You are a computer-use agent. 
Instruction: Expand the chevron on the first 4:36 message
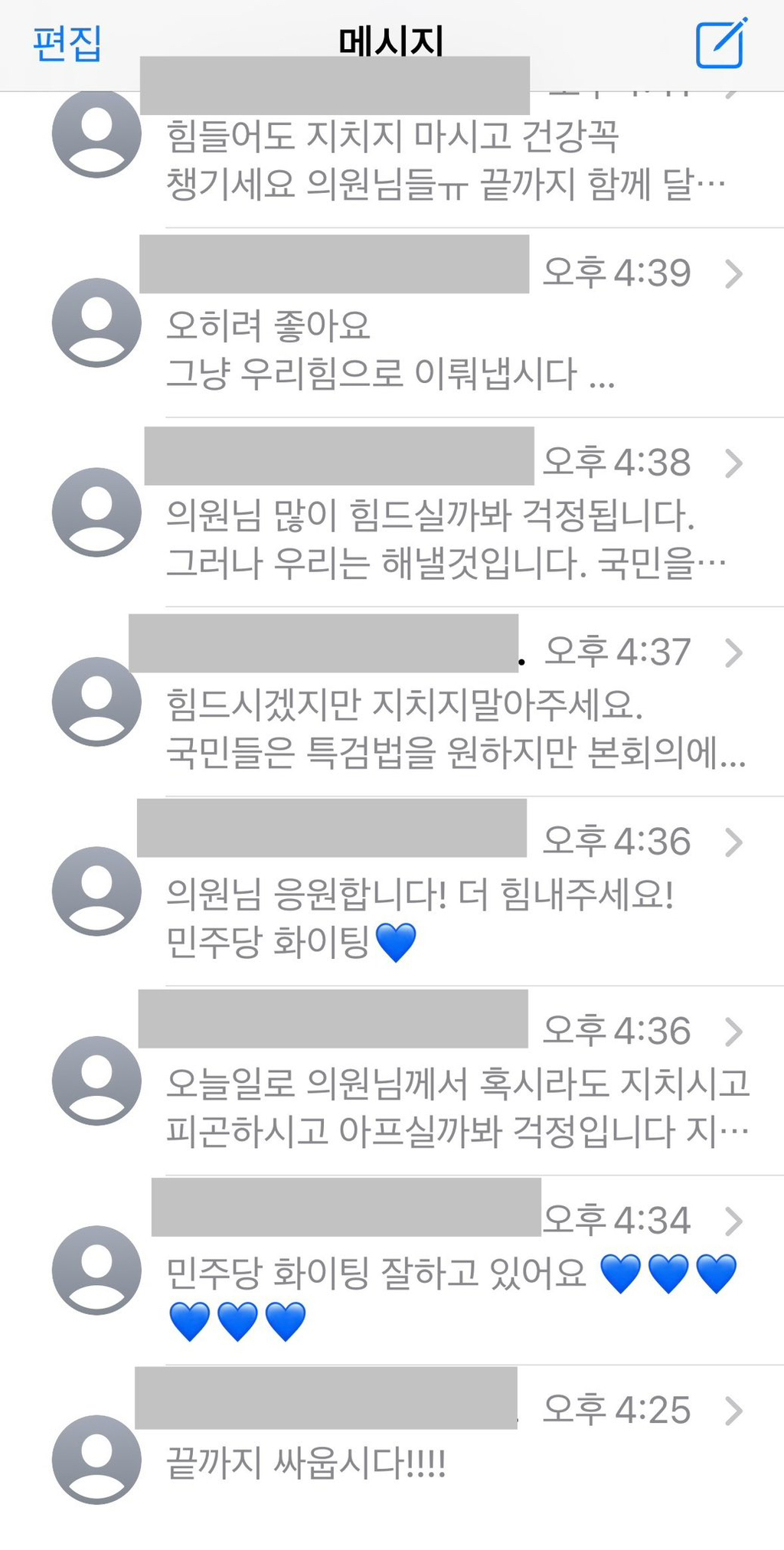(x=734, y=842)
